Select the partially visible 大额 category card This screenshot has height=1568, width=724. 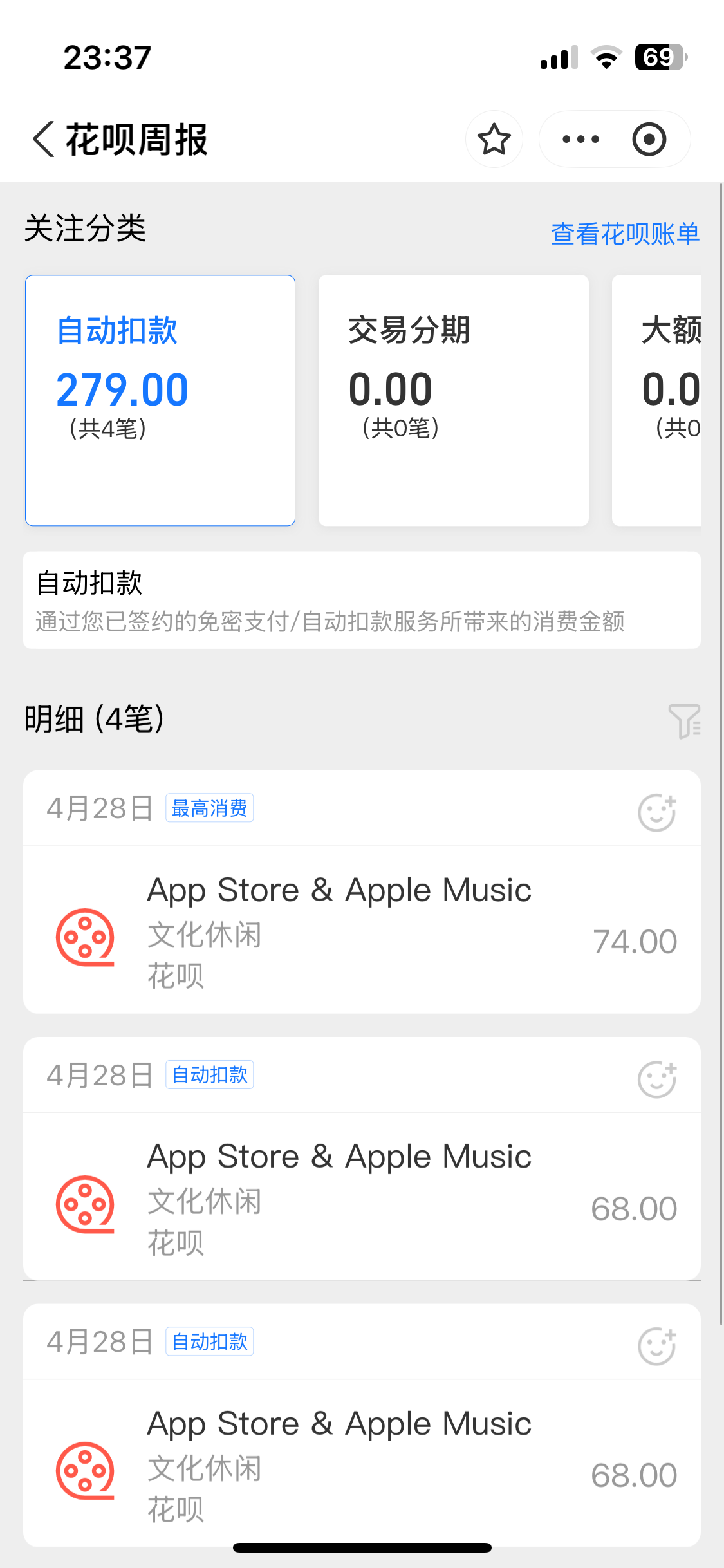(x=656, y=400)
